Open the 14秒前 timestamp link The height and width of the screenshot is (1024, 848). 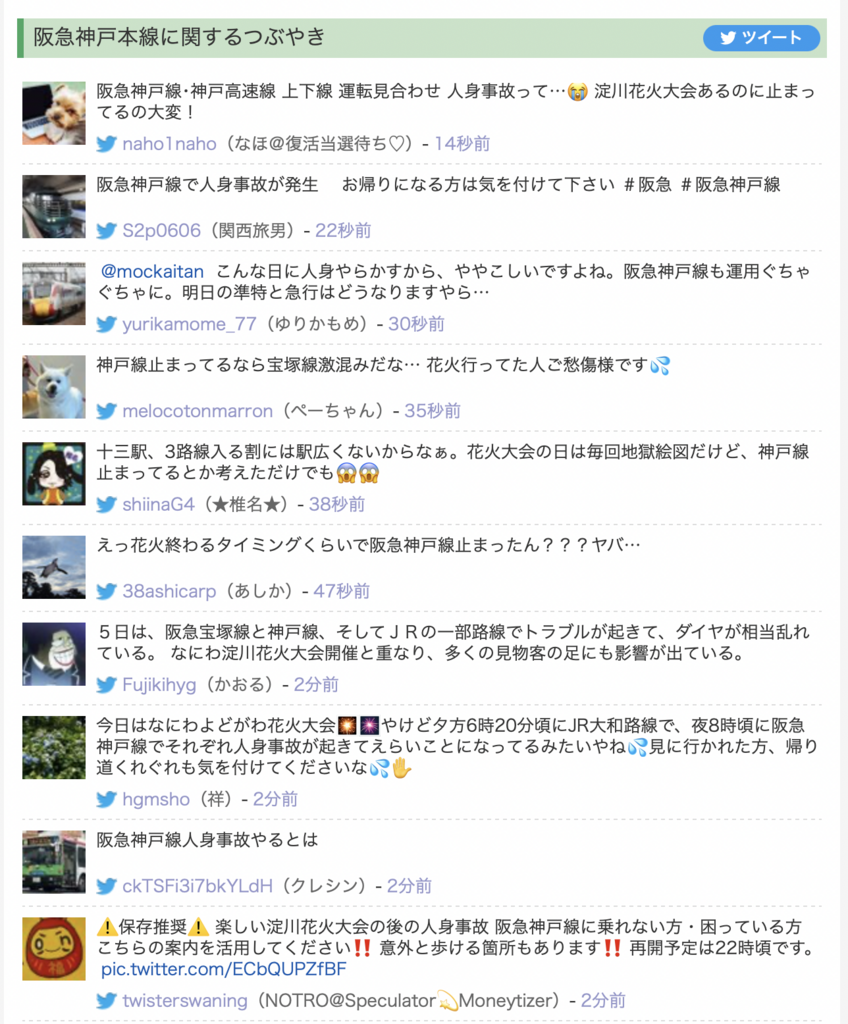[x=462, y=144]
